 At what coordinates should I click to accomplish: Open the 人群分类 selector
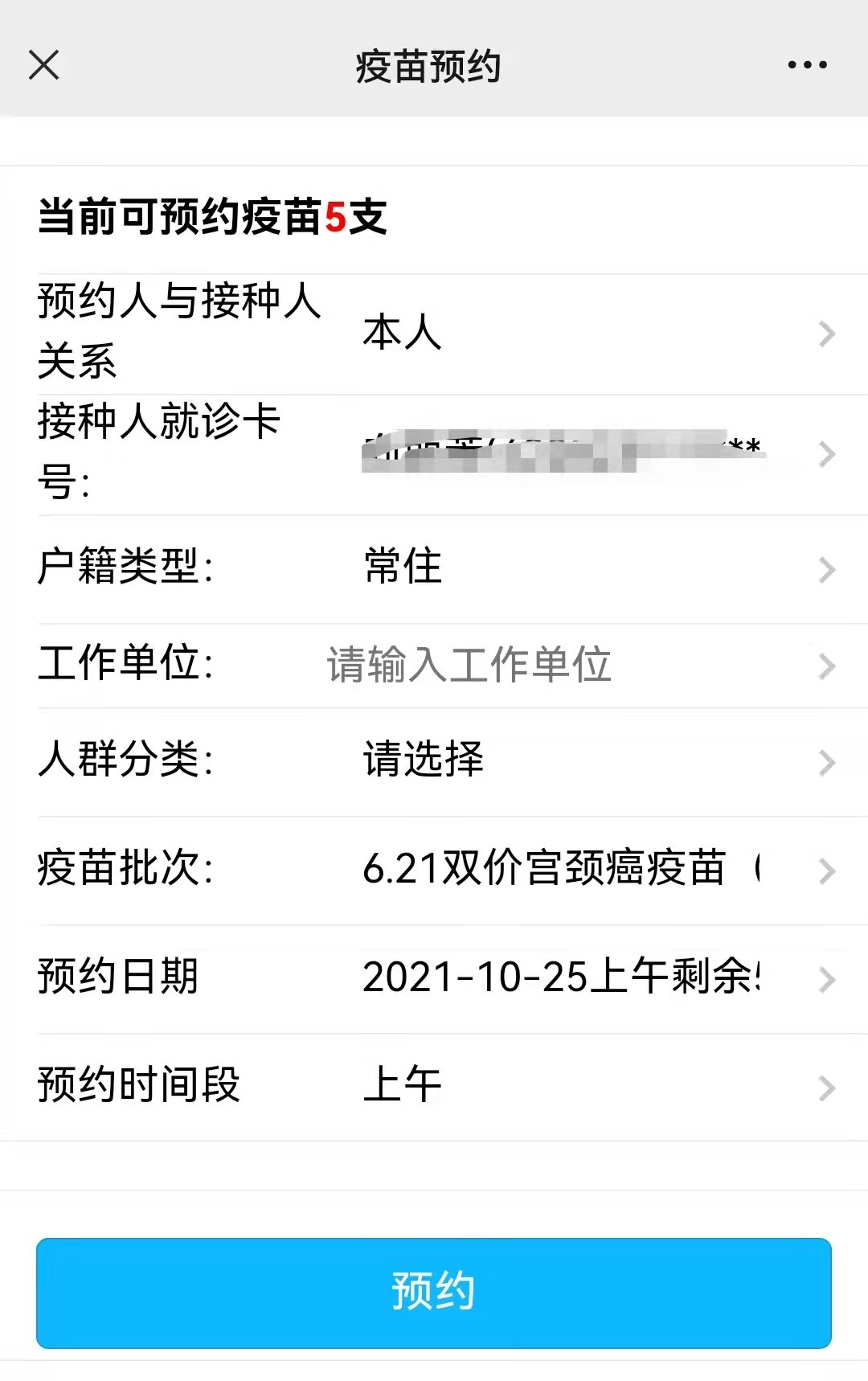pyautogui.click(x=563, y=760)
